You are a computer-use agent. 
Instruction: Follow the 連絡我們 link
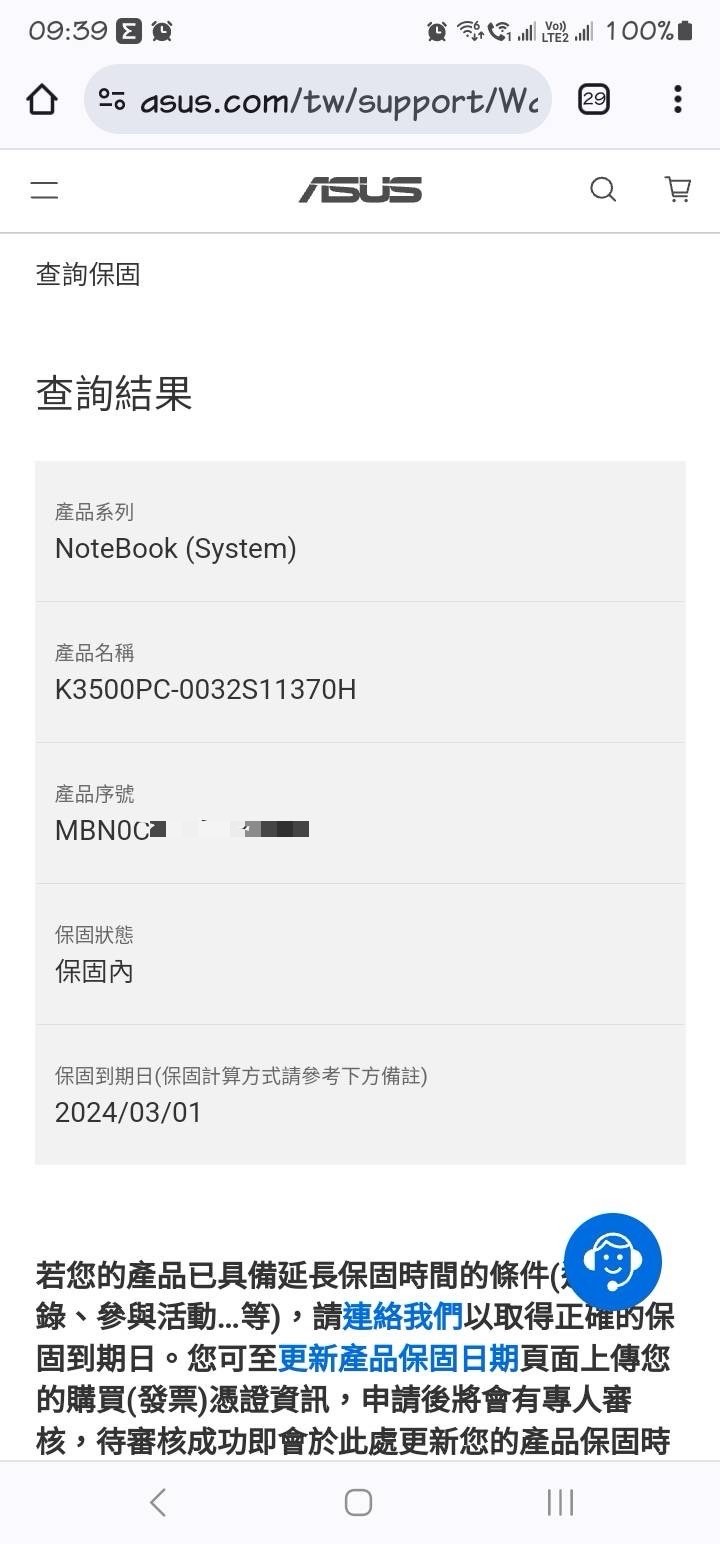(402, 1316)
